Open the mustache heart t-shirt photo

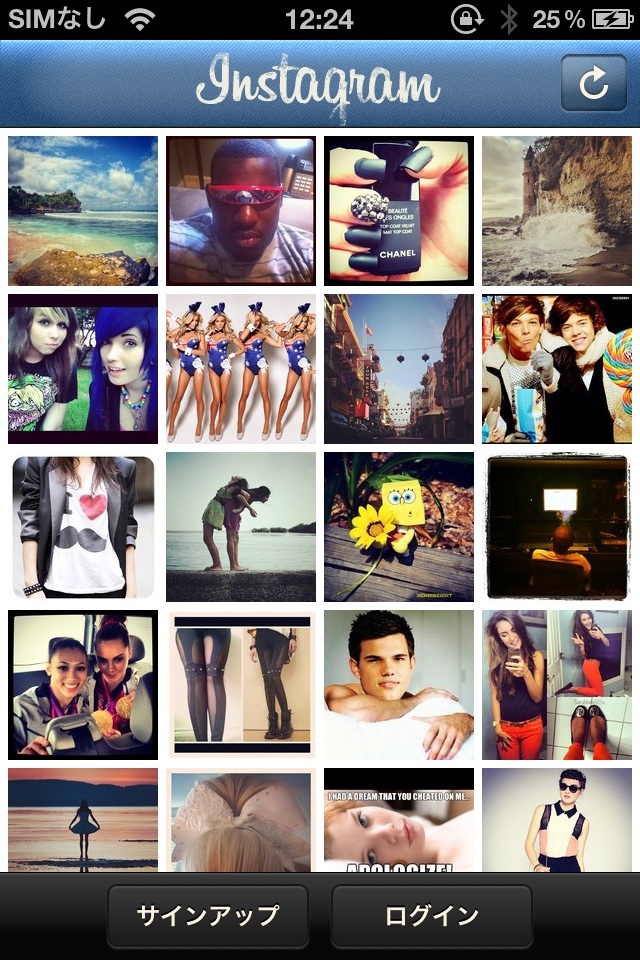click(83, 527)
